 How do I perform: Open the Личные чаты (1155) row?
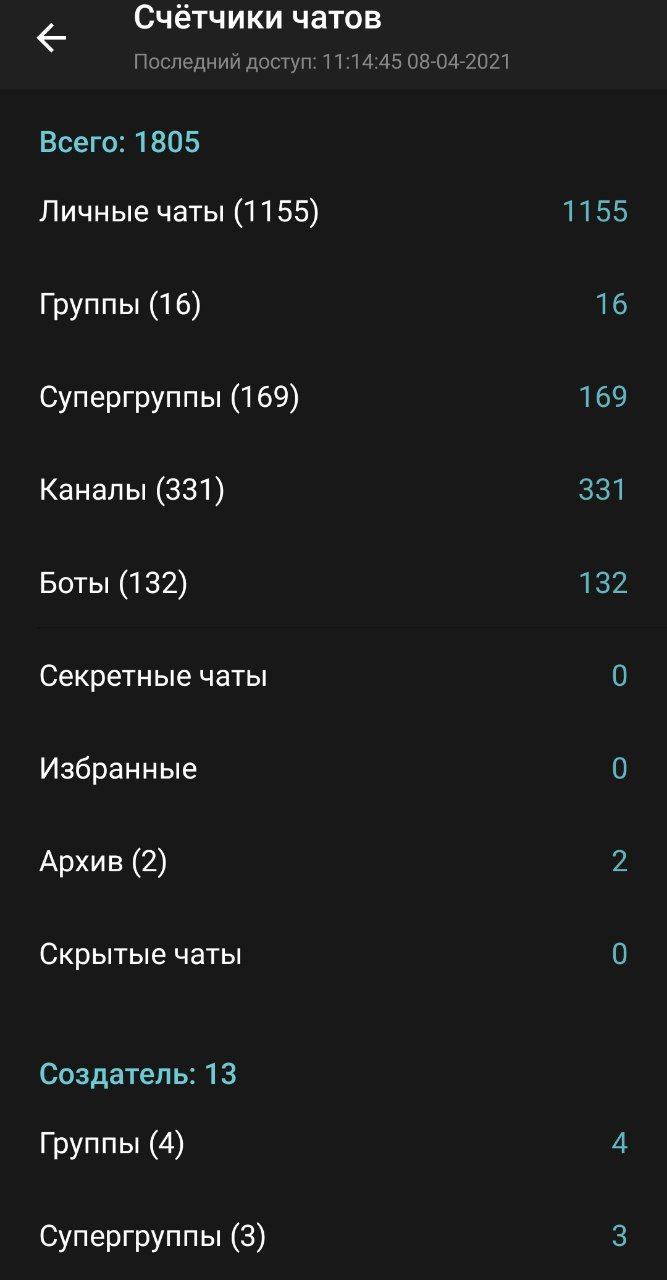(333, 211)
